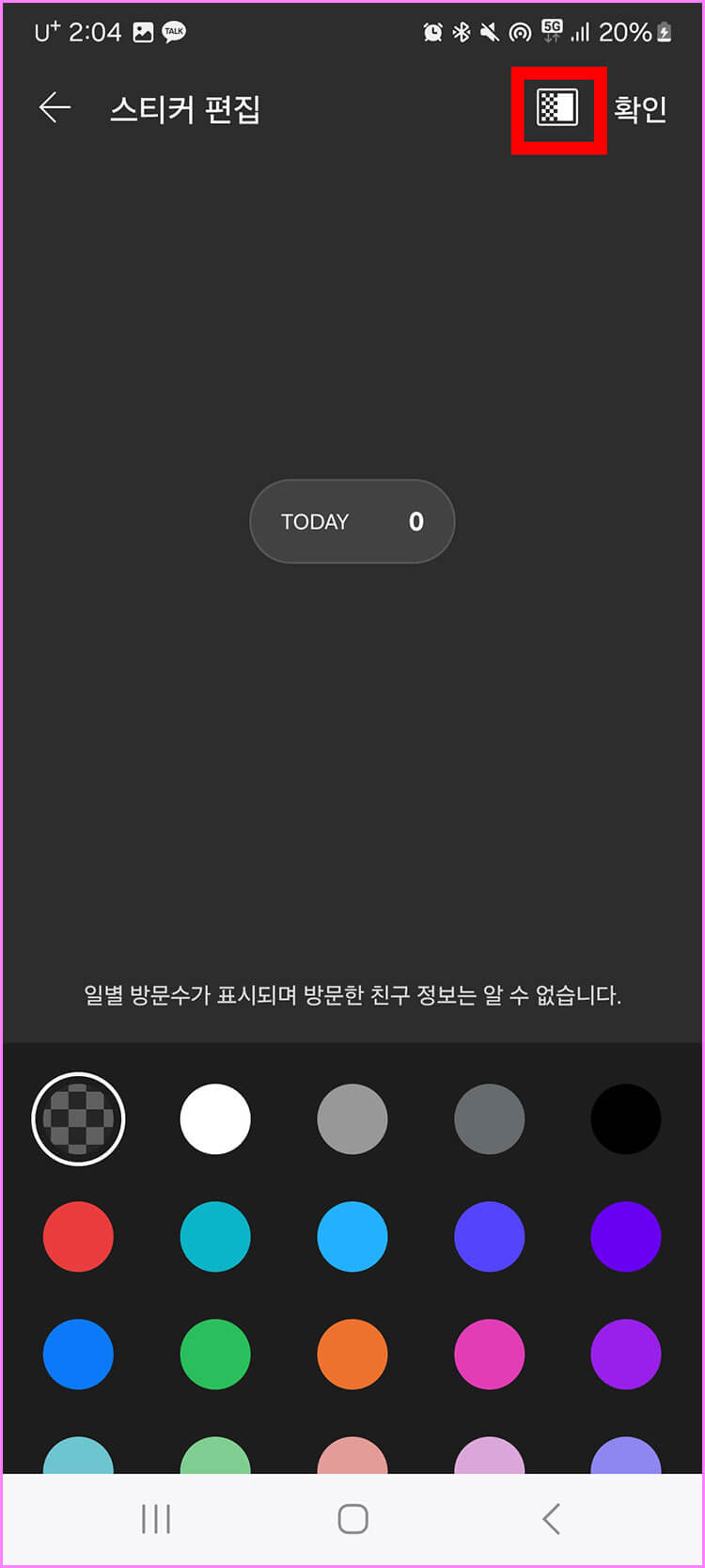Image resolution: width=705 pixels, height=1568 pixels.
Task: Select the transparent checkerboard background swatch
Action: pyautogui.click(x=78, y=1118)
